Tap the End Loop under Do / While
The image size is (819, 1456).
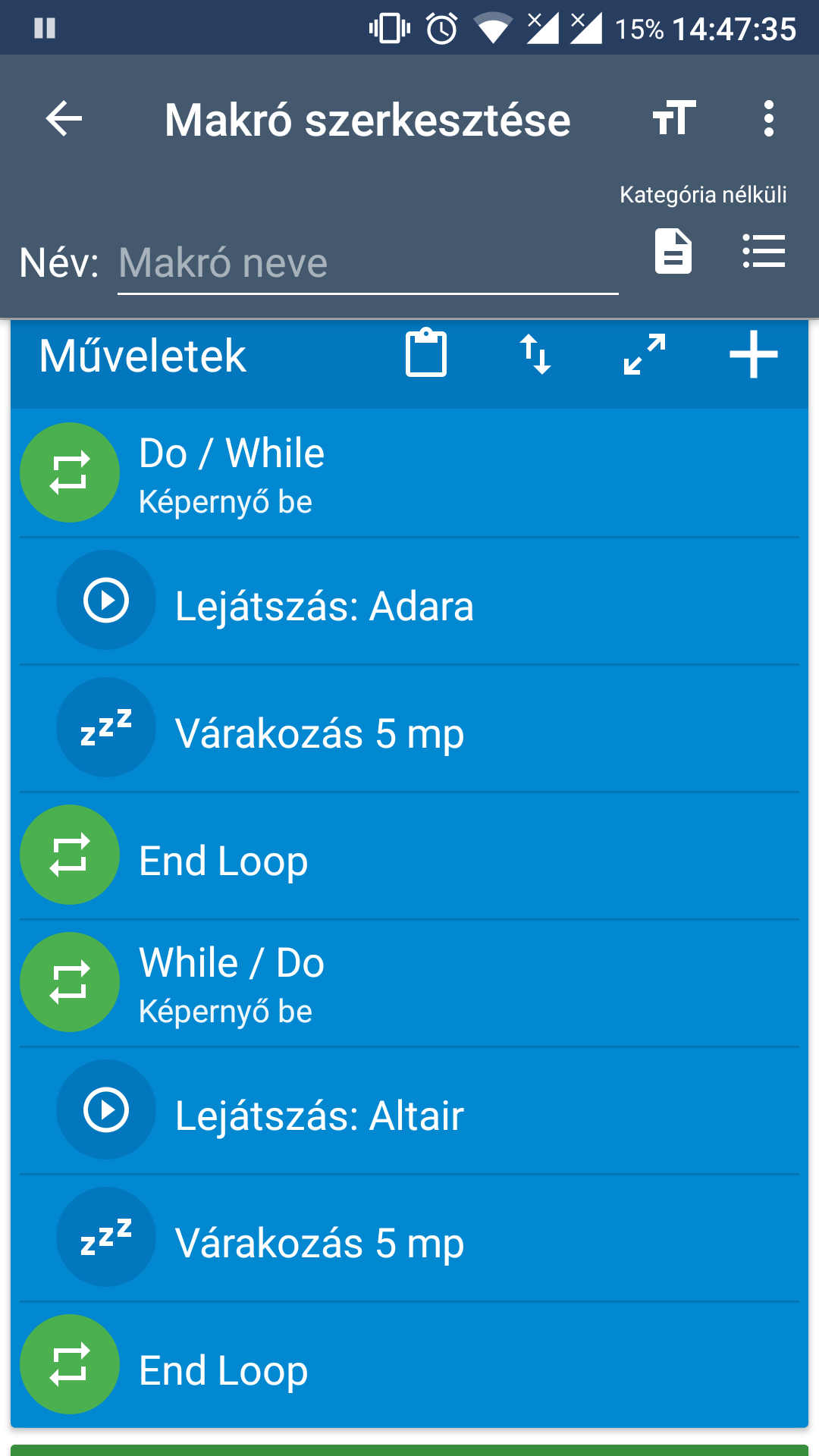tap(409, 856)
